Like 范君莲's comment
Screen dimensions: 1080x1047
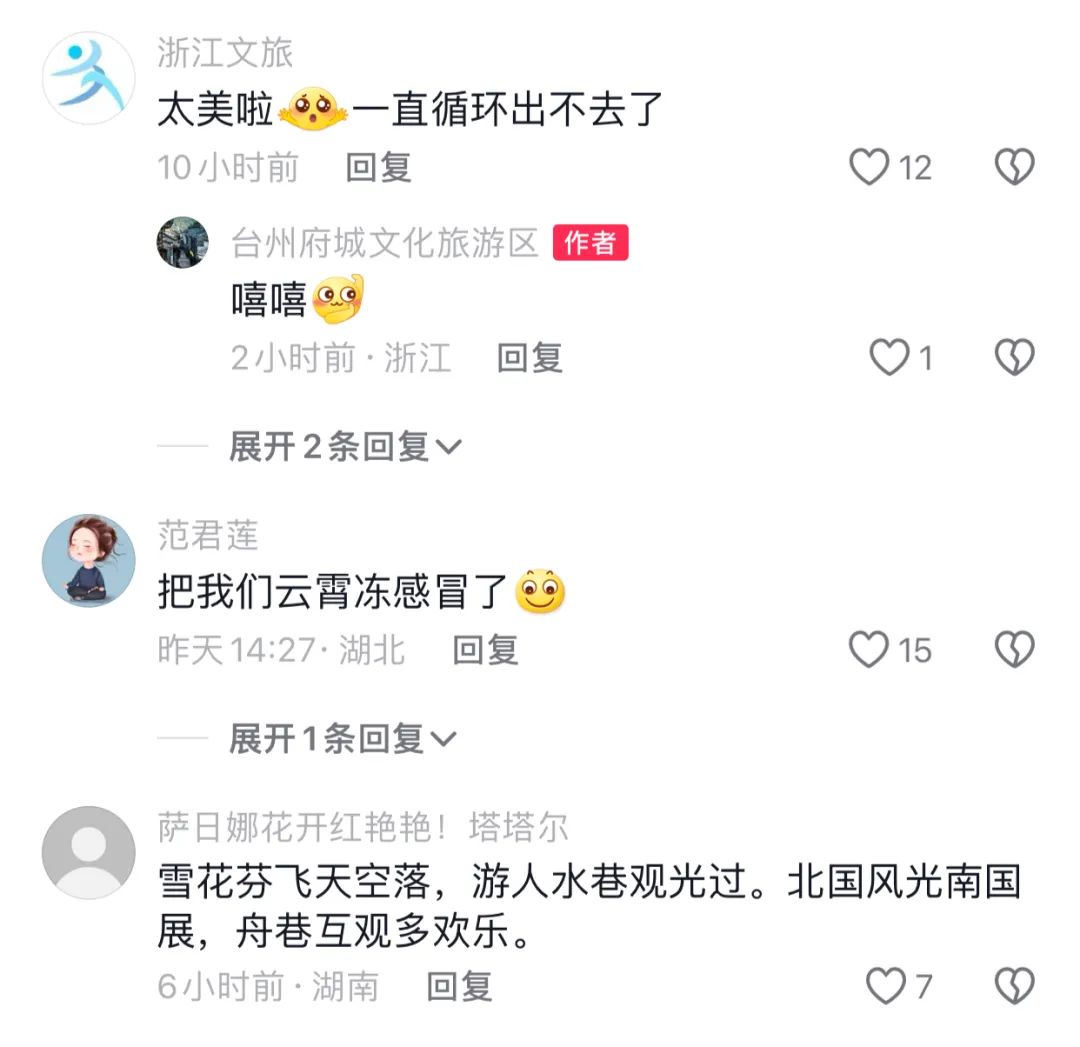coord(869,651)
